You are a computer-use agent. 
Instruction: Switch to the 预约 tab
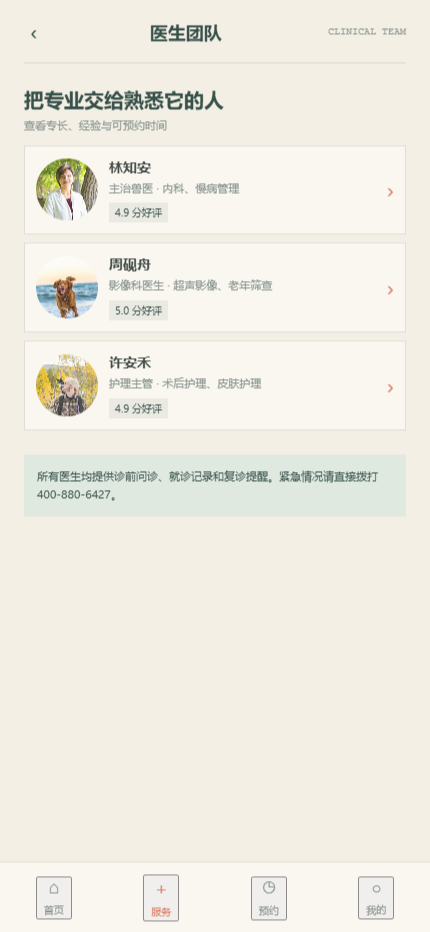click(269, 898)
